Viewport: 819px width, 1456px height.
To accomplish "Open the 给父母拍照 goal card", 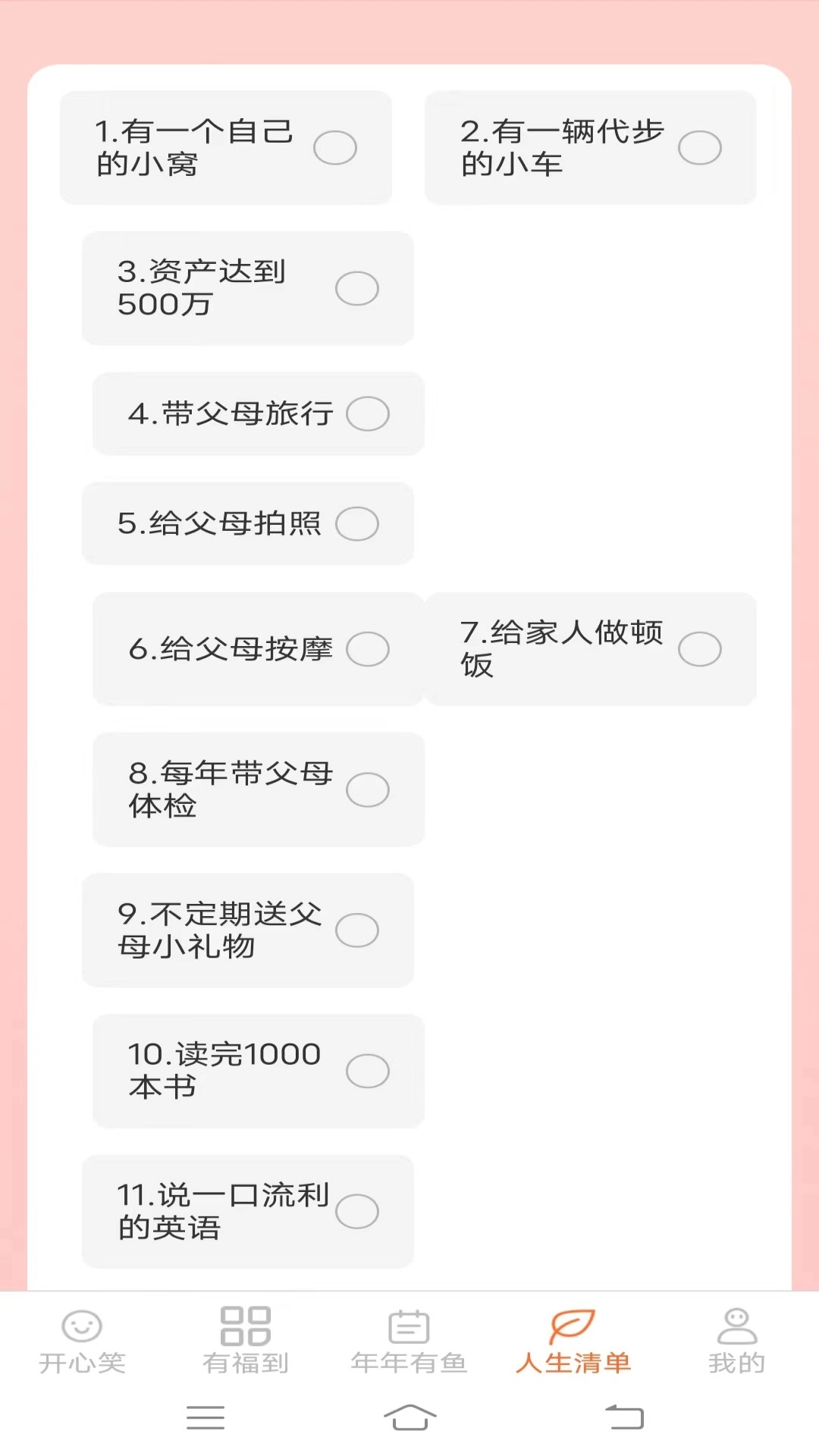I will (248, 524).
